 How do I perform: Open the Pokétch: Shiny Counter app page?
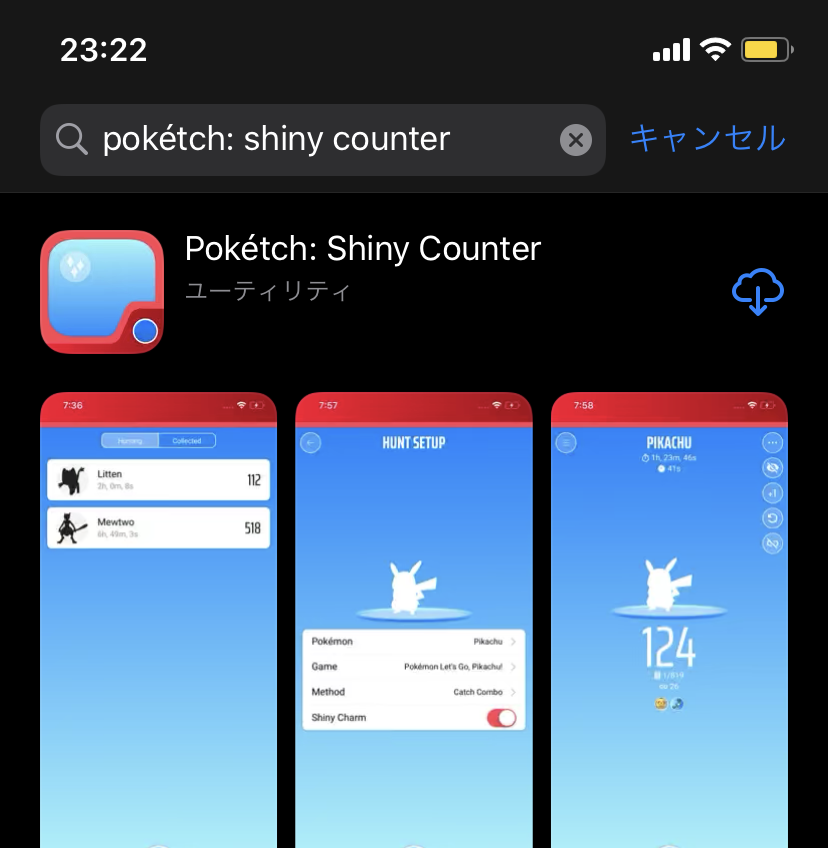click(x=362, y=249)
